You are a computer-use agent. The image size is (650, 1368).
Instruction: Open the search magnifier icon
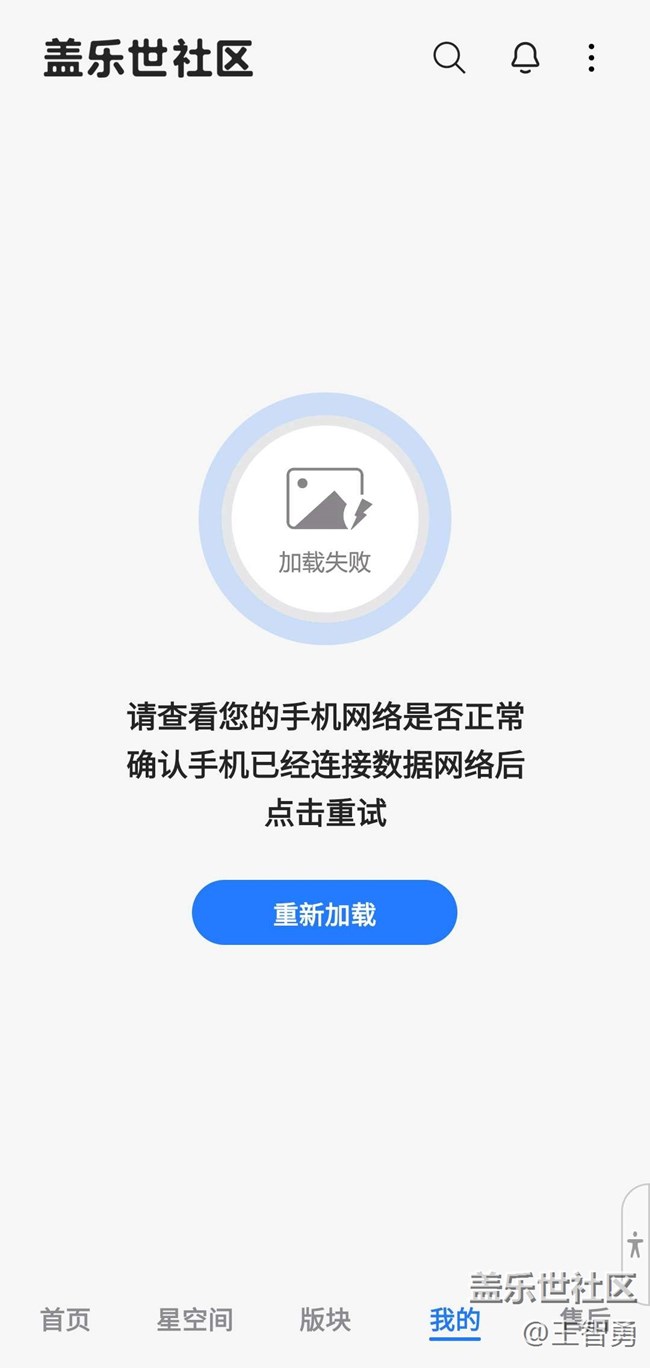tap(449, 58)
